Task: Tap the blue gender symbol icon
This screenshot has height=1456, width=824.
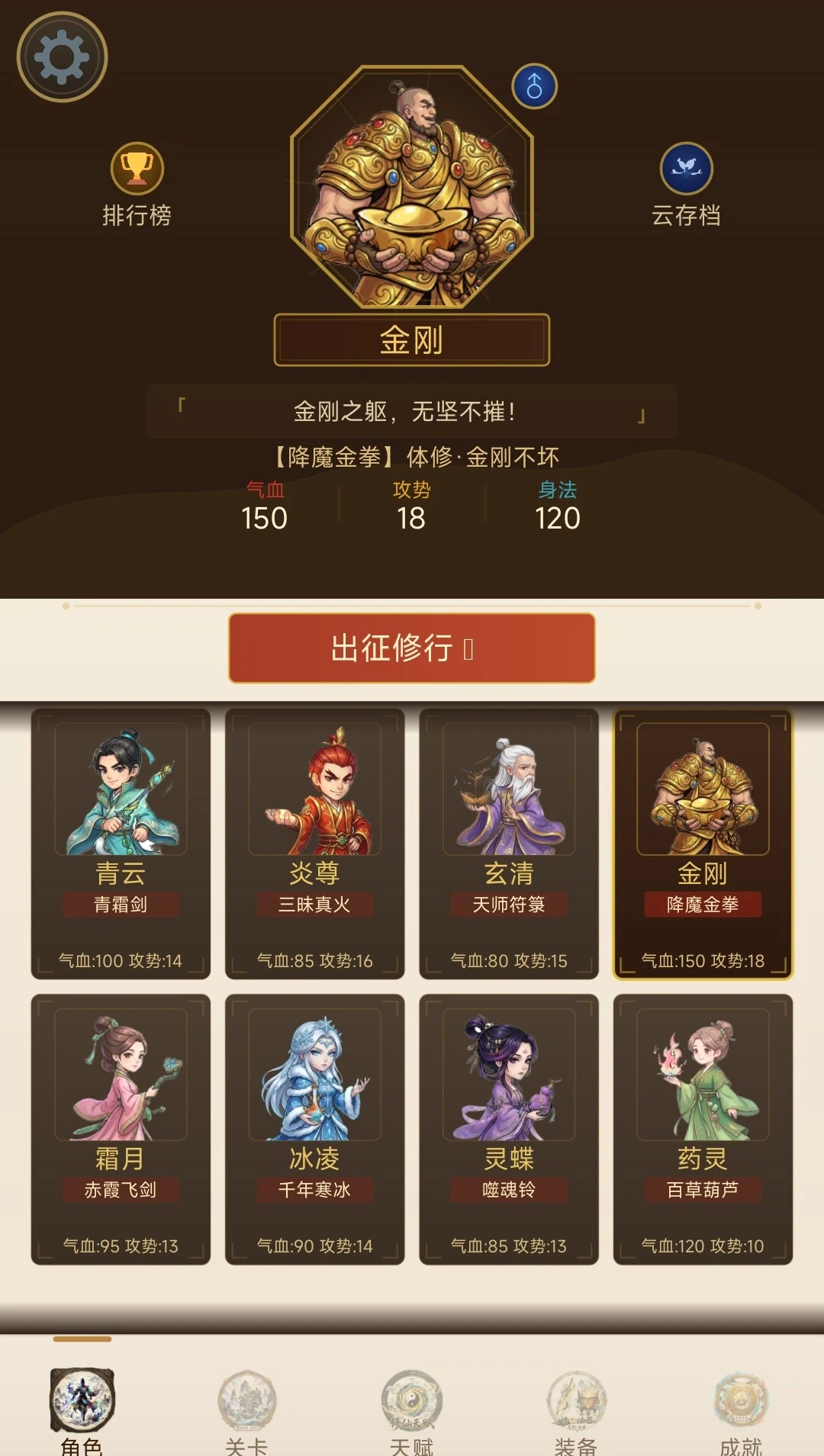Action: pyautogui.click(x=534, y=86)
